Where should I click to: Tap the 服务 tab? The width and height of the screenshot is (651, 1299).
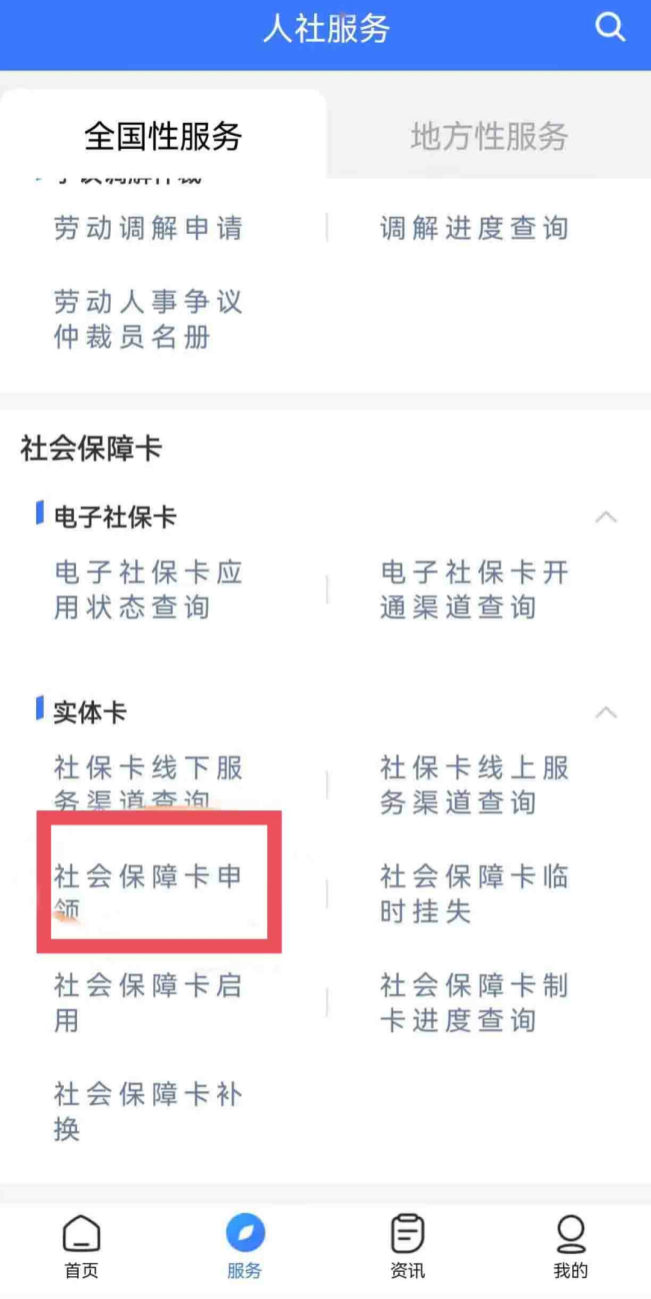pyautogui.click(x=244, y=1246)
